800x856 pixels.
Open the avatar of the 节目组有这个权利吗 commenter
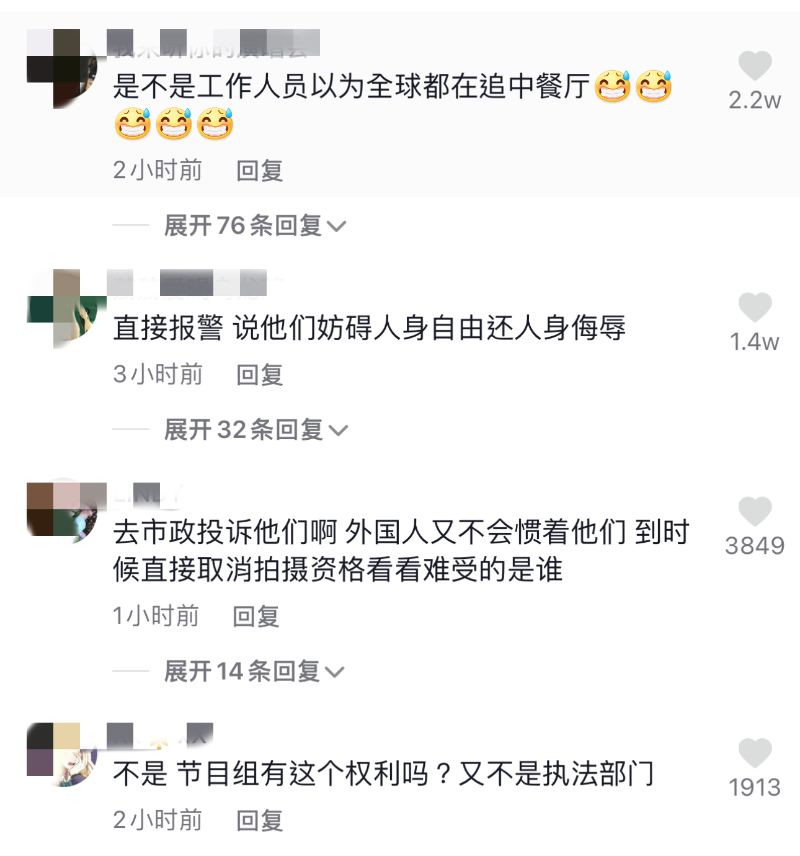(x=66, y=755)
